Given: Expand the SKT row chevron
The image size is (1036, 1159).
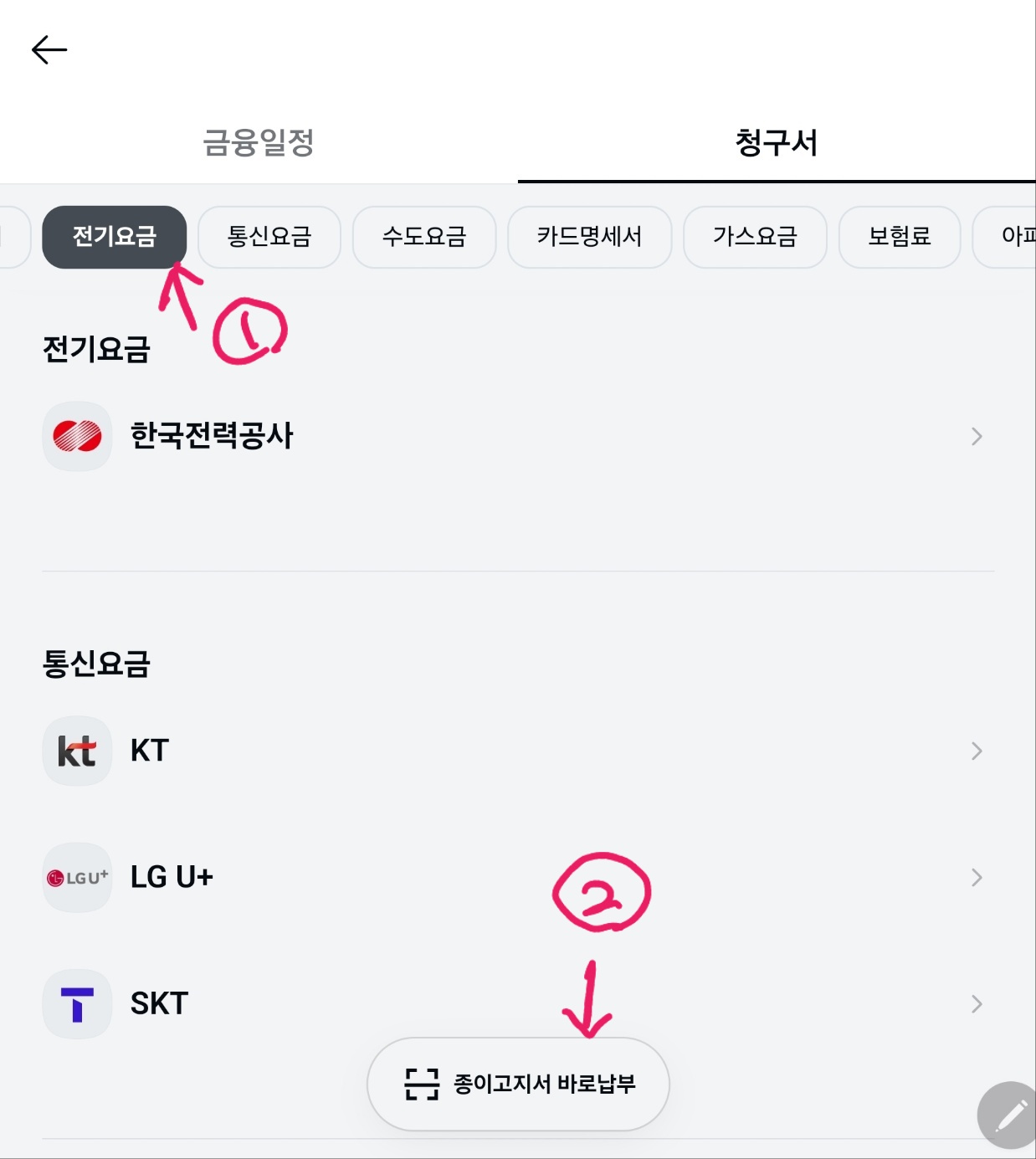Looking at the screenshot, I should pos(977,1003).
